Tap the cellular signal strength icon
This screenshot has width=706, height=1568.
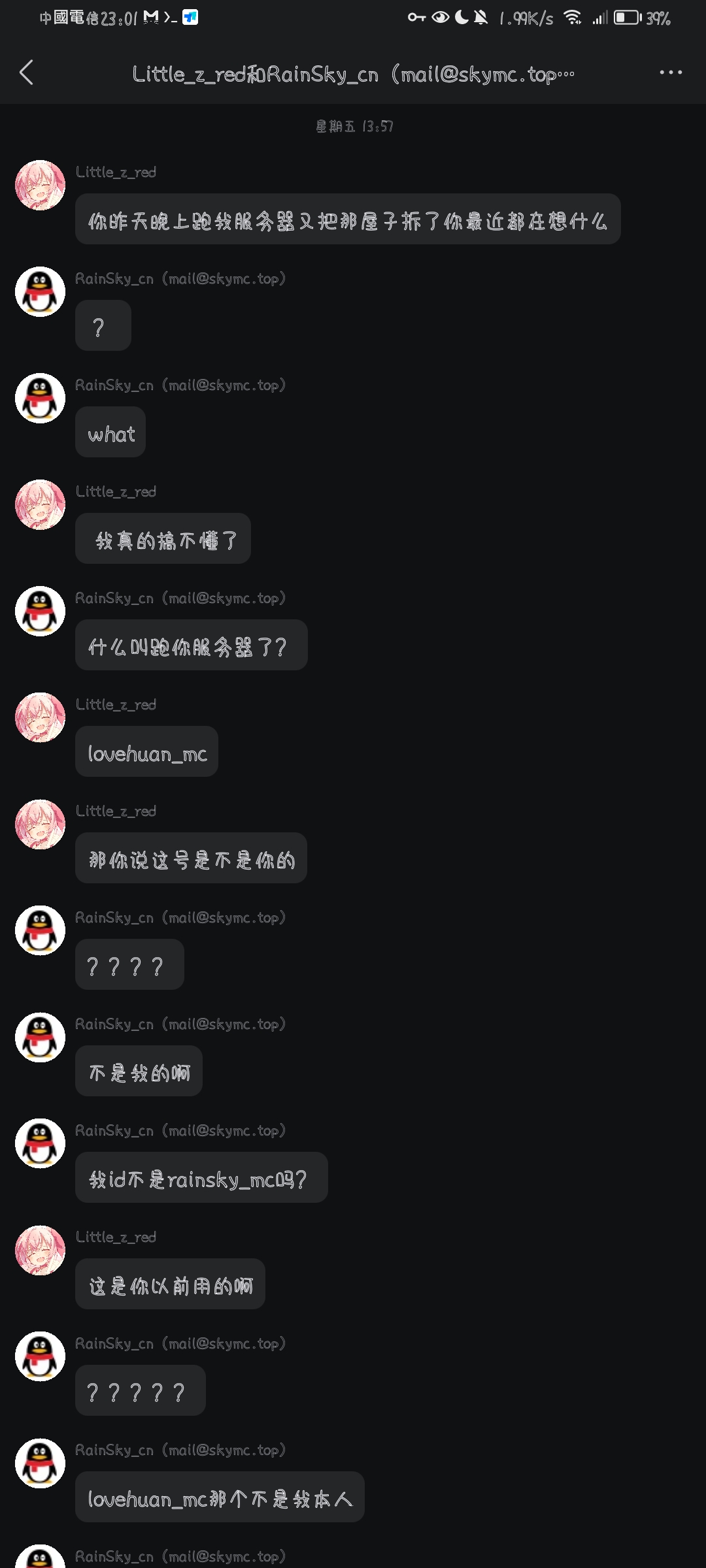tap(601, 18)
